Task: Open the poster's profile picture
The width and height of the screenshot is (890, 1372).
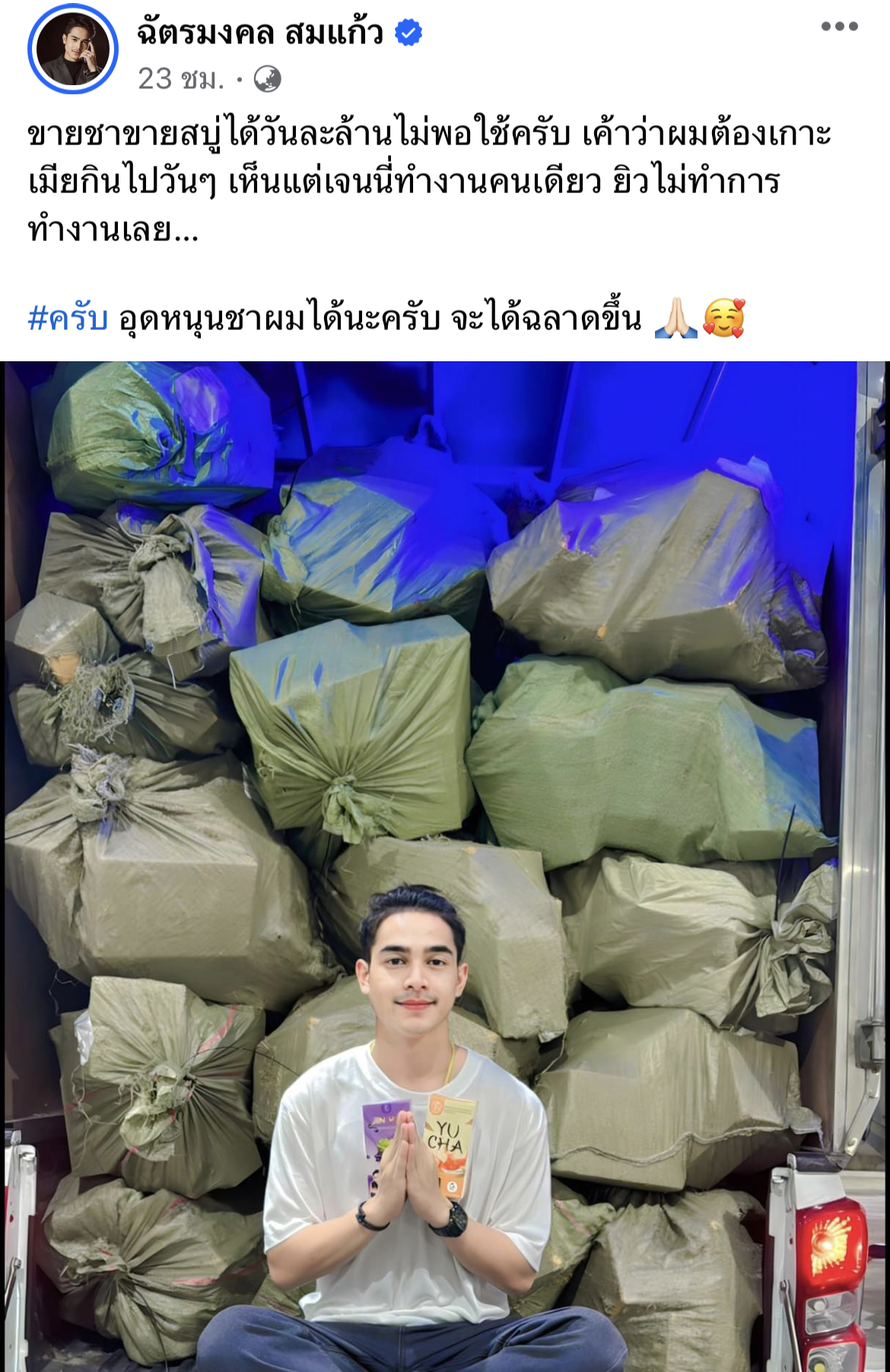Action: point(73,49)
